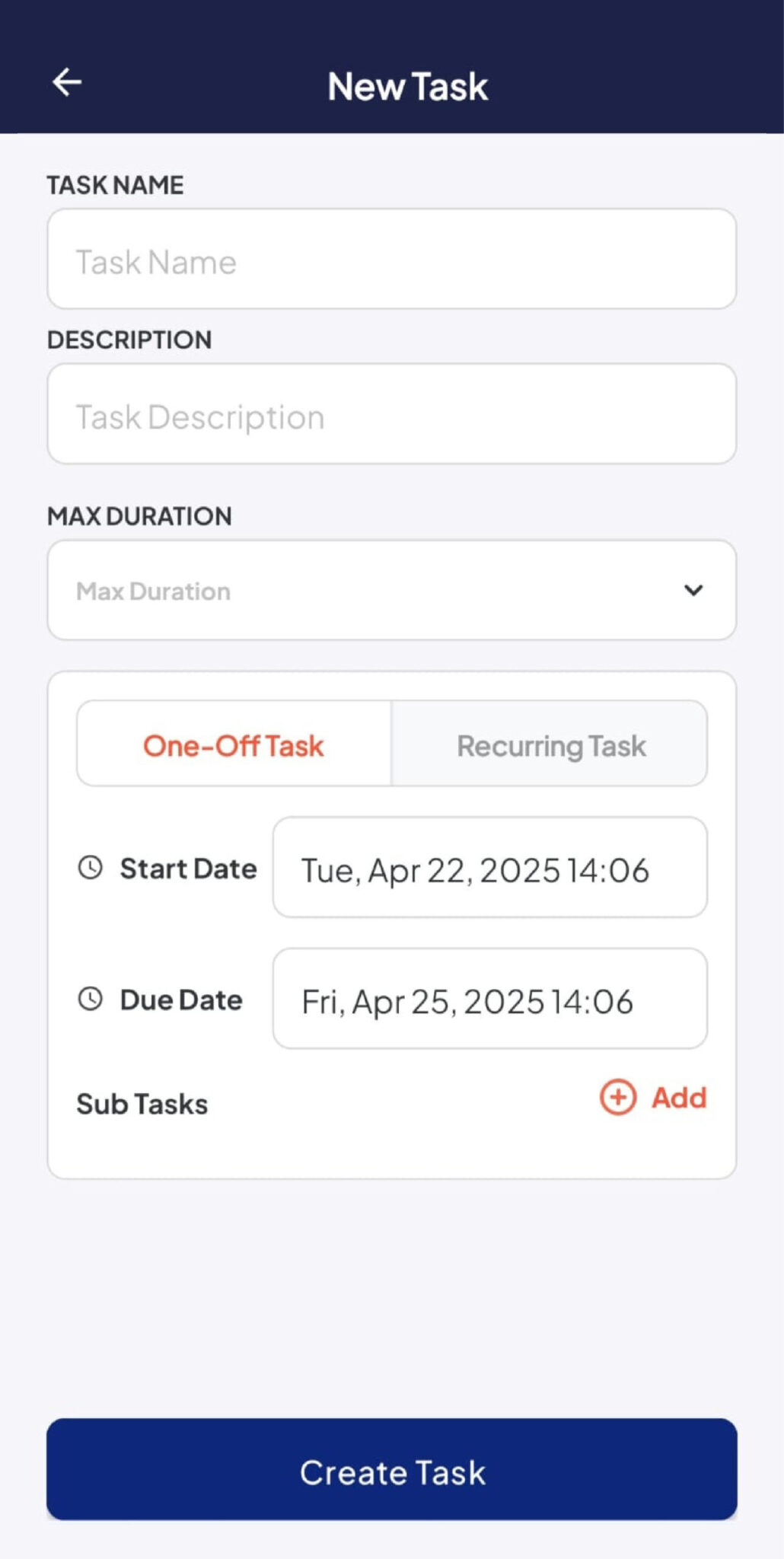Focus the Task Description field

point(392,413)
